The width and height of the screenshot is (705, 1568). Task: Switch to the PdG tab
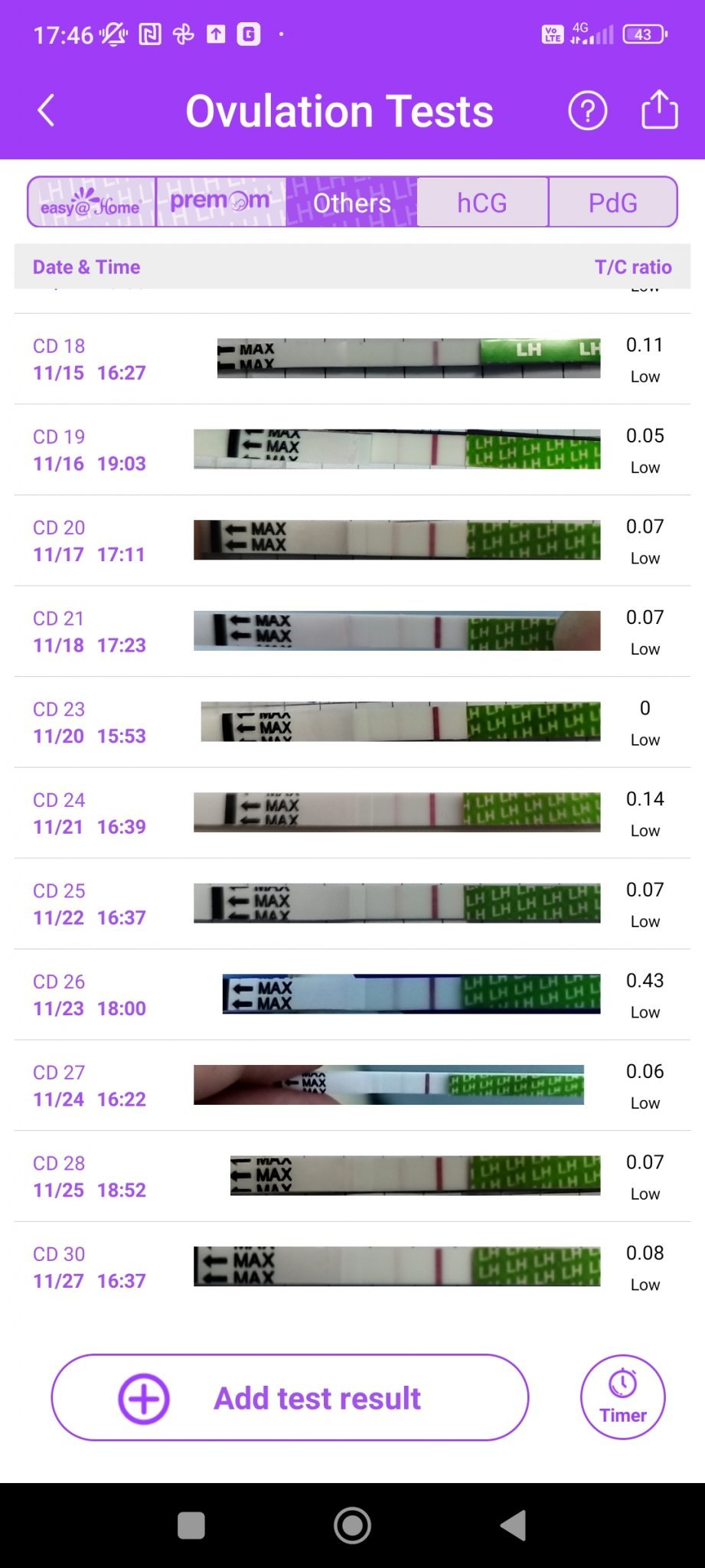[612, 203]
